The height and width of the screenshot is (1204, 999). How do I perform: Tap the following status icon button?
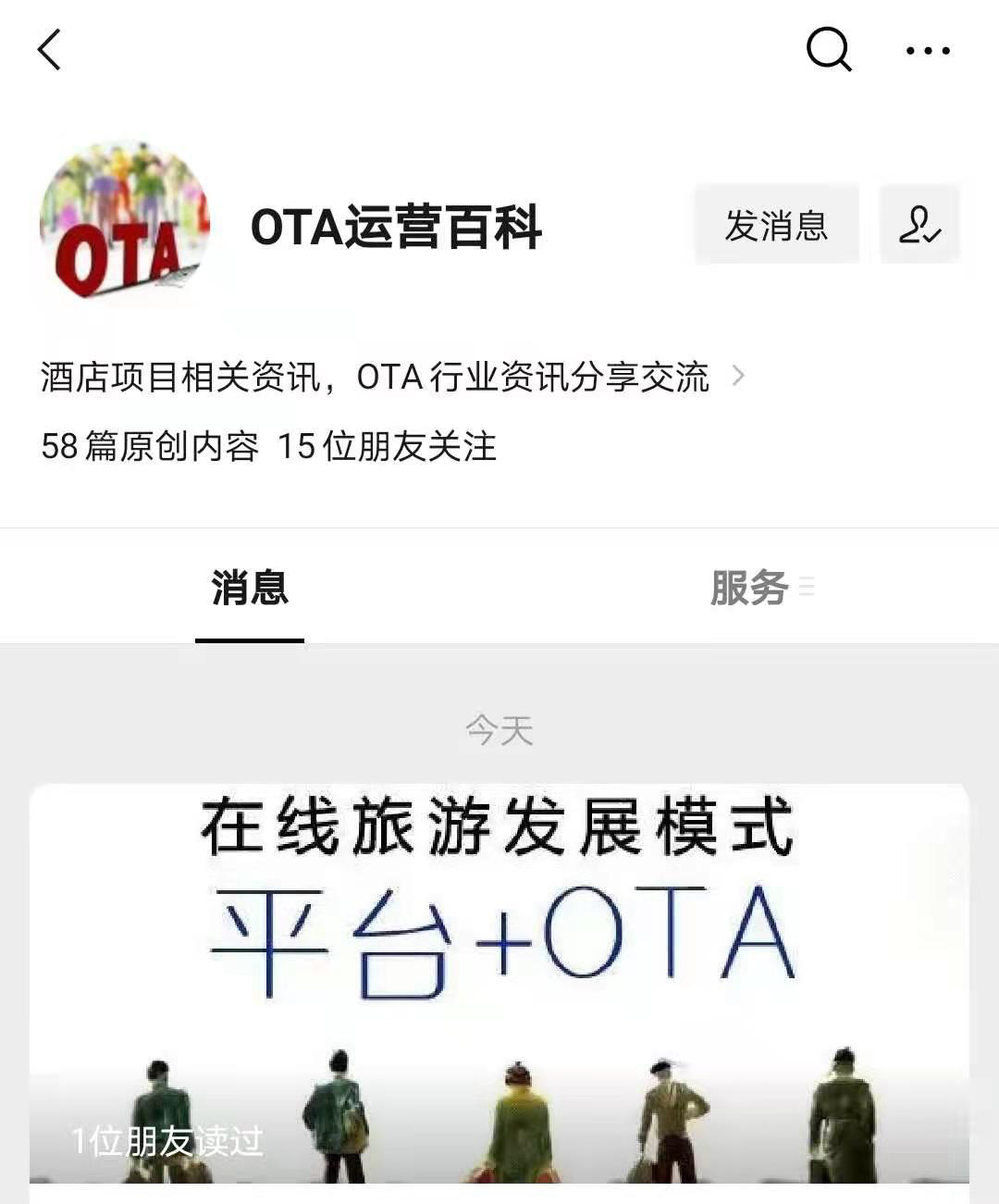coord(919,225)
